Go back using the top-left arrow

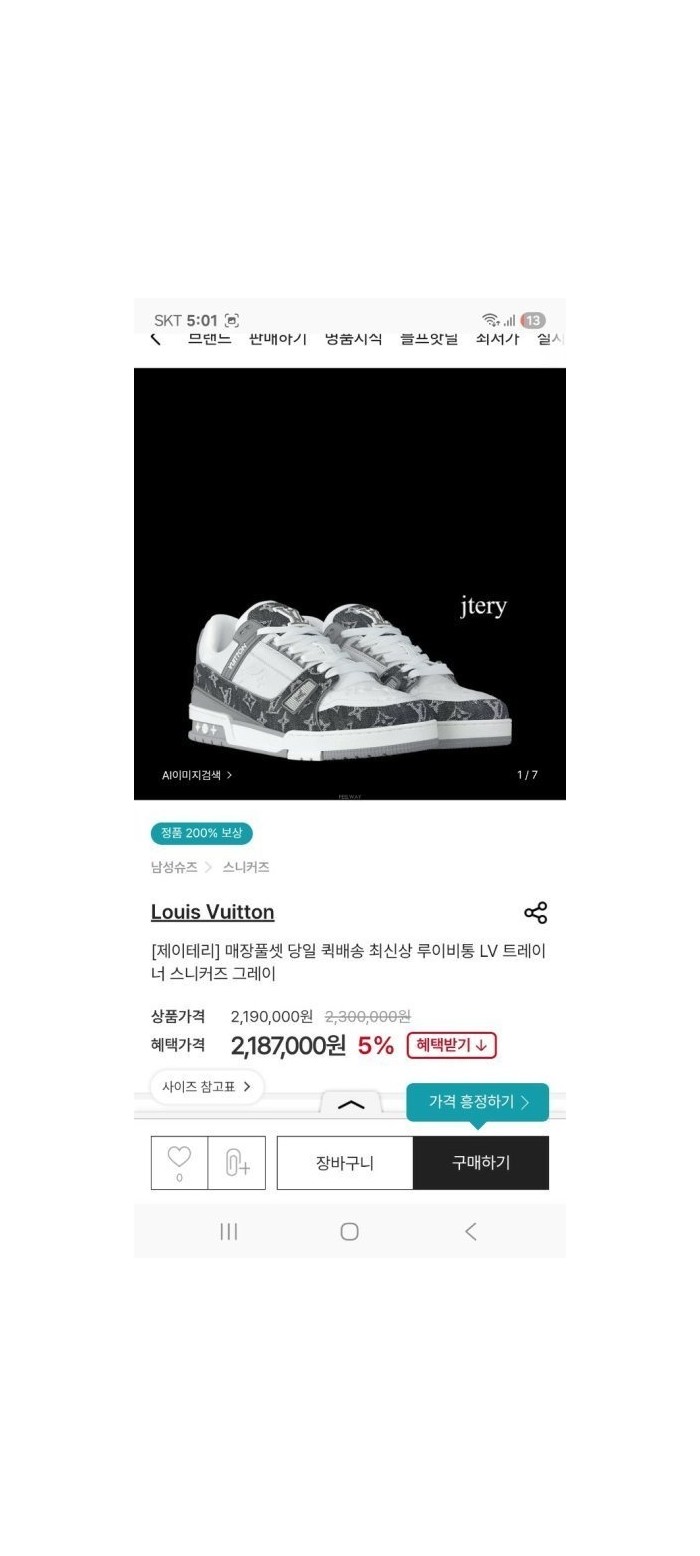[156, 339]
